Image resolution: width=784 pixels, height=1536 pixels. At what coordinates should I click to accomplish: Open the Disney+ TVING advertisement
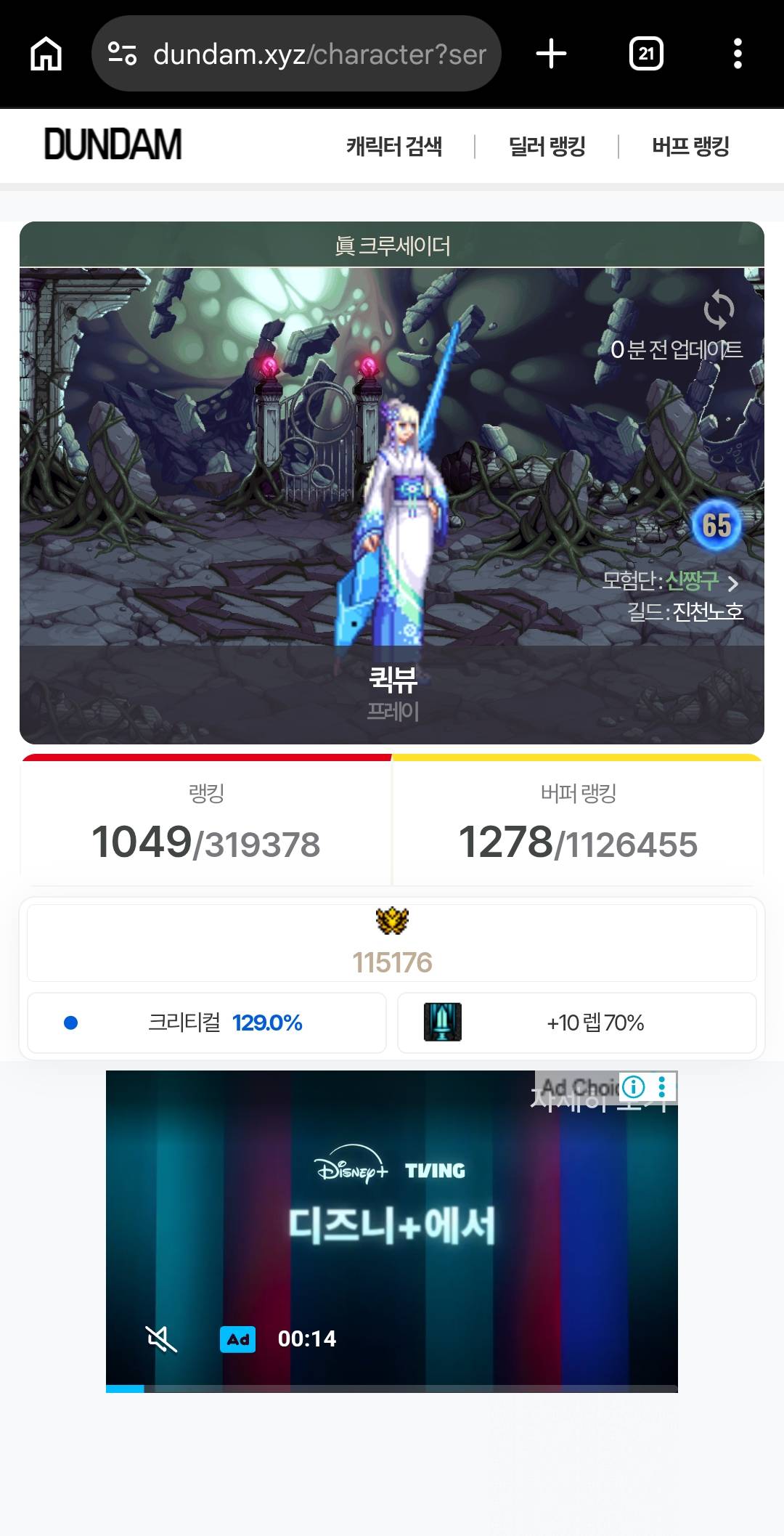coord(392,1220)
